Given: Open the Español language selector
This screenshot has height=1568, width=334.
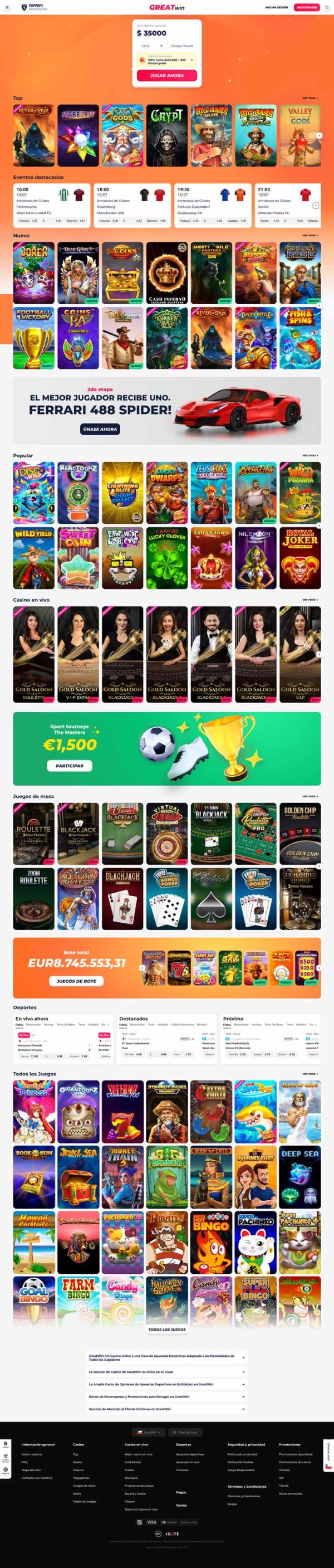Looking at the screenshot, I should (149, 1432).
